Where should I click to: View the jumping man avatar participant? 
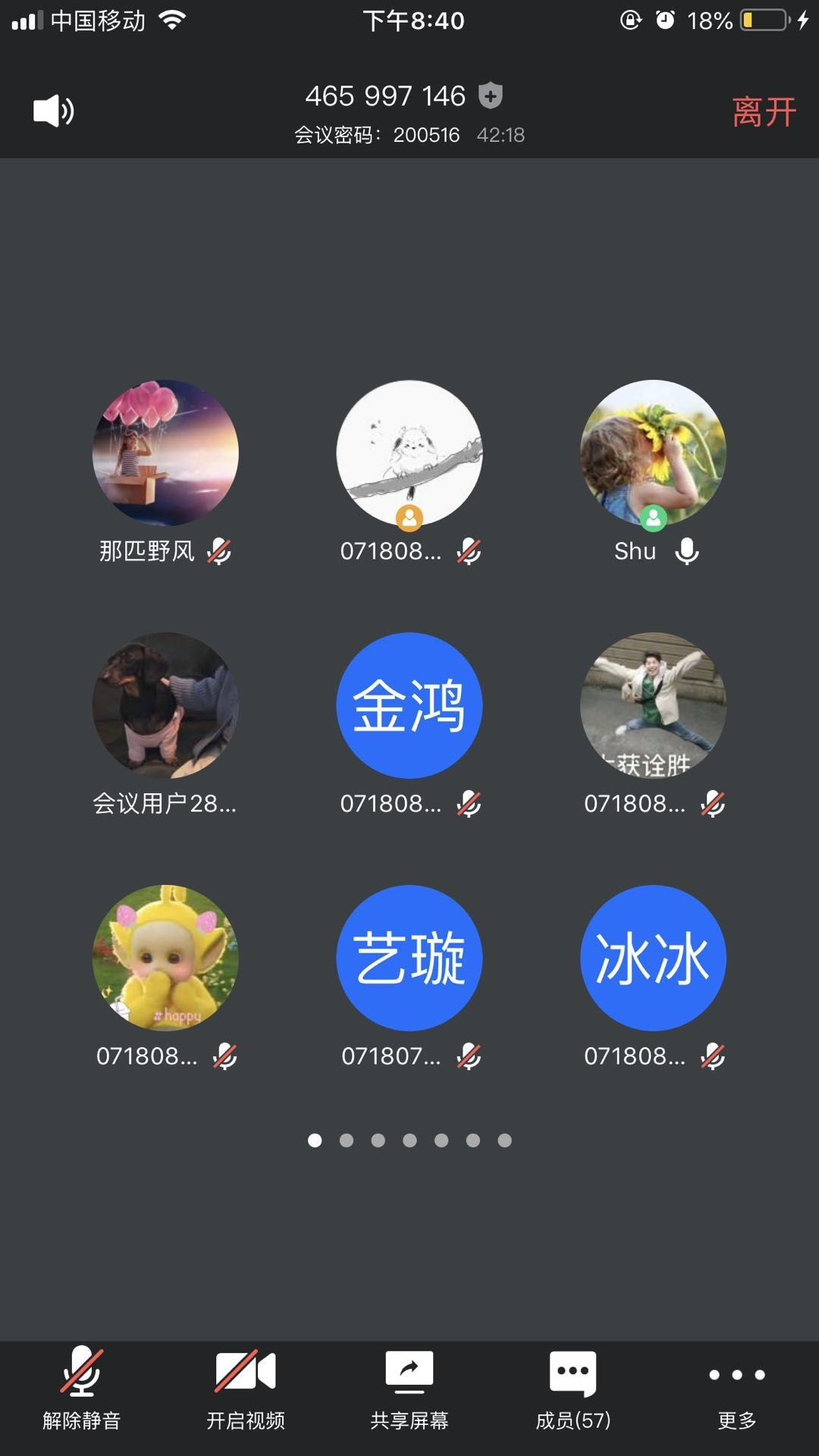tap(653, 706)
